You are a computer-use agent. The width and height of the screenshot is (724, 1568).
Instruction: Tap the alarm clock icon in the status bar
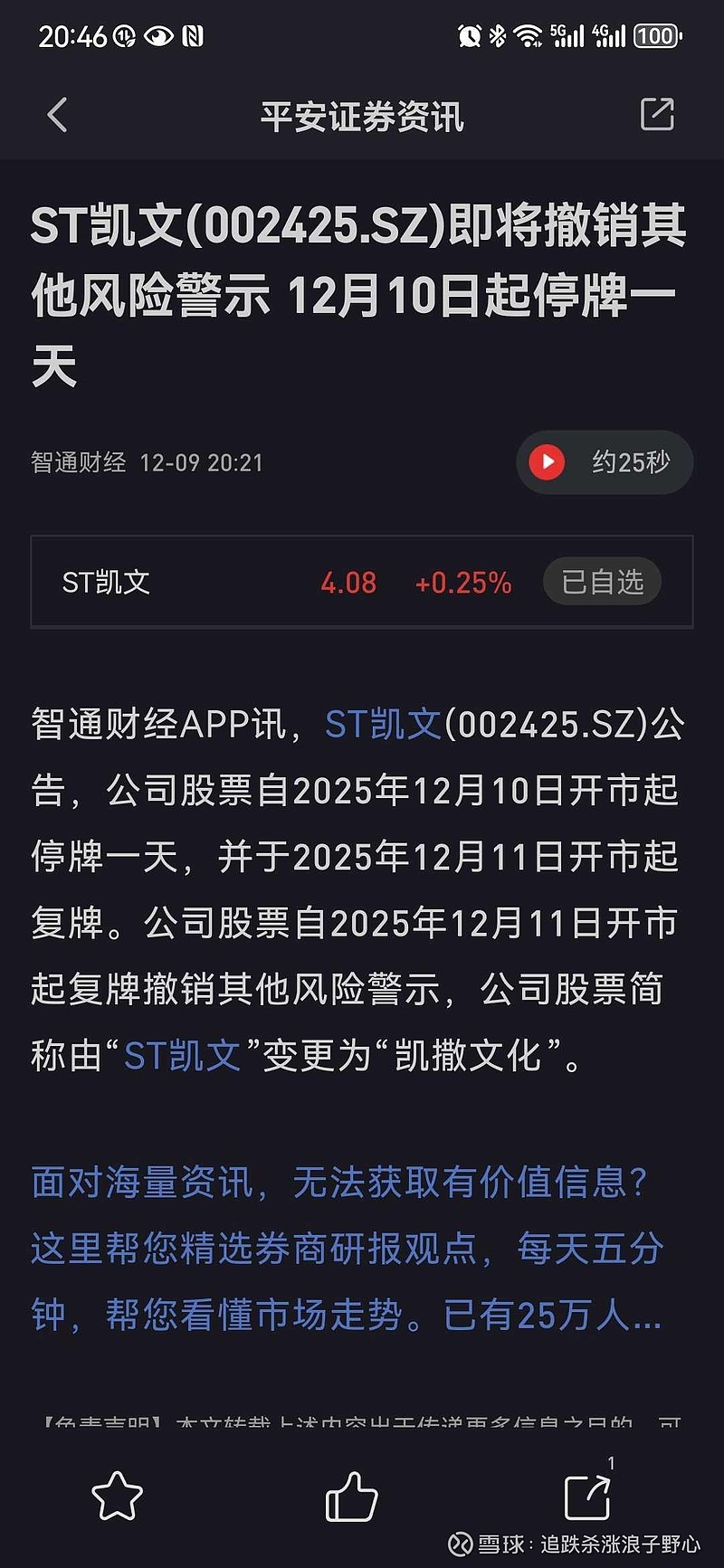click(470, 36)
